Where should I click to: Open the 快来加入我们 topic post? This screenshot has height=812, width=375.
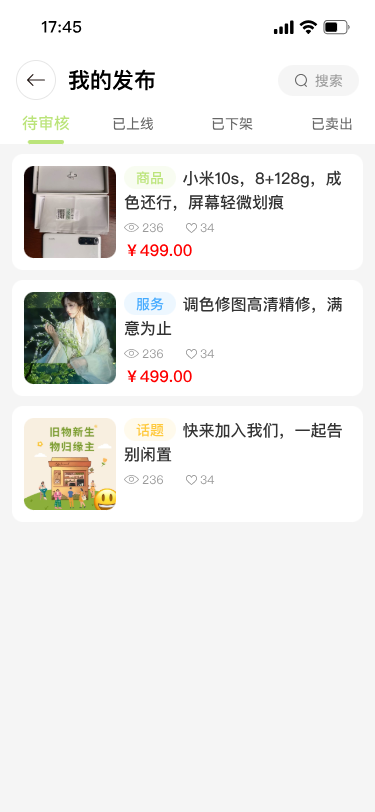tap(188, 464)
